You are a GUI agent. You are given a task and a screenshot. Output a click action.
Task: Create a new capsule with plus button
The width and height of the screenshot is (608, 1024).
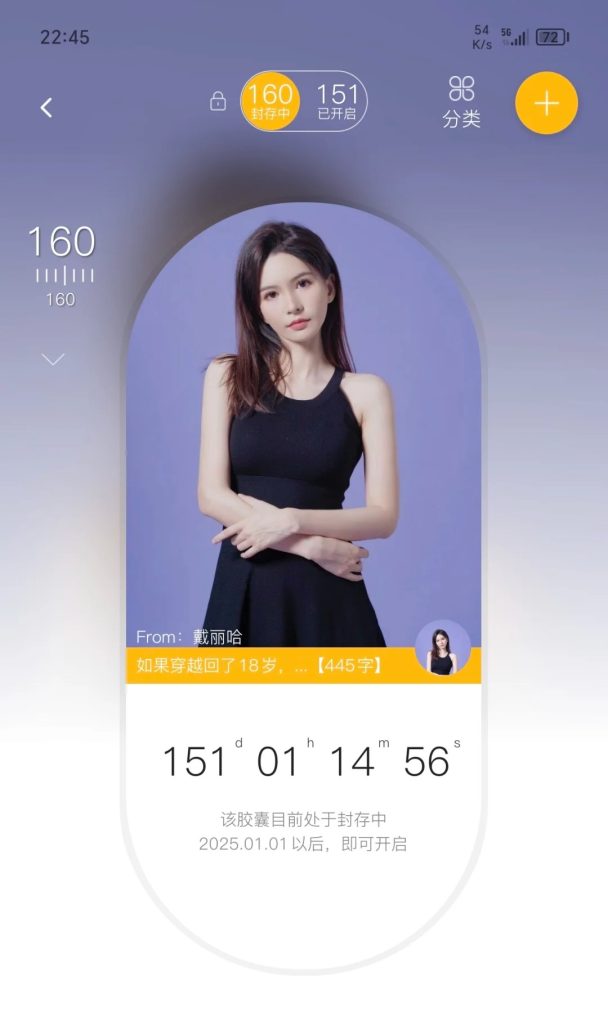(x=546, y=103)
